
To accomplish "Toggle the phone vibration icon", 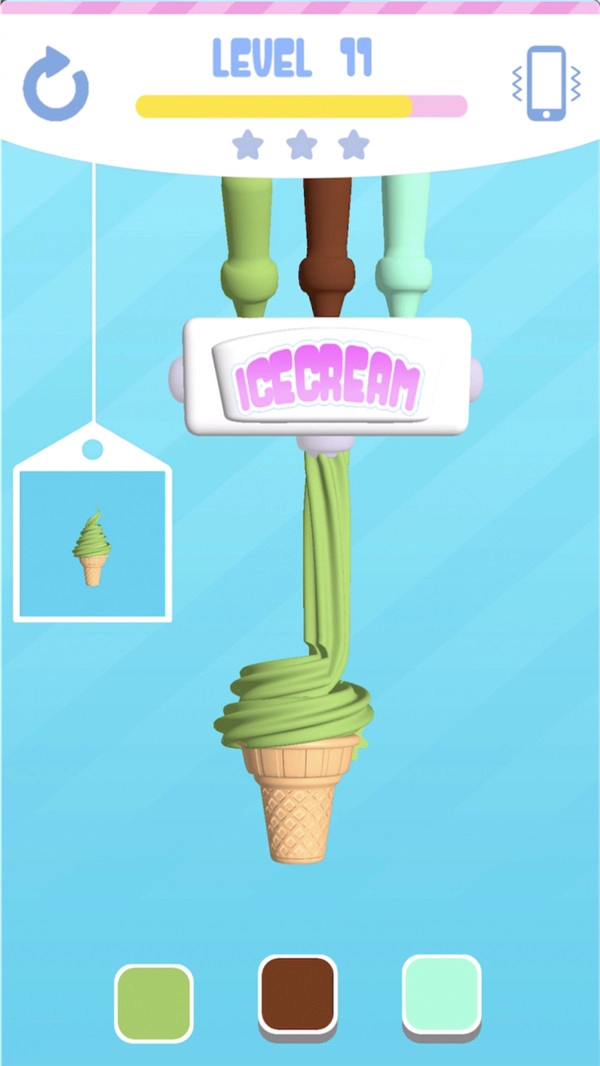I will tap(546, 83).
